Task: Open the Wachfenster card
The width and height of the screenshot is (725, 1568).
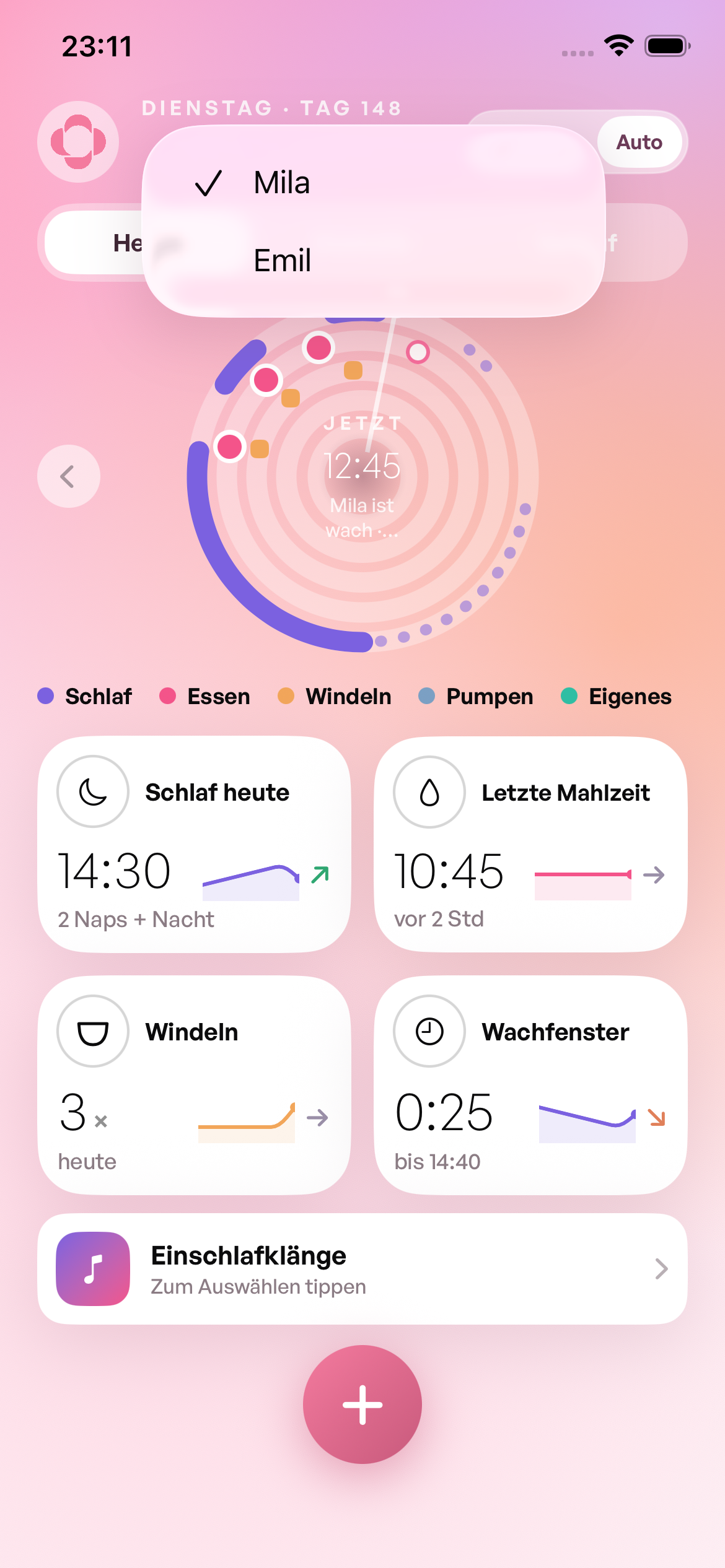Action: [x=530, y=1085]
